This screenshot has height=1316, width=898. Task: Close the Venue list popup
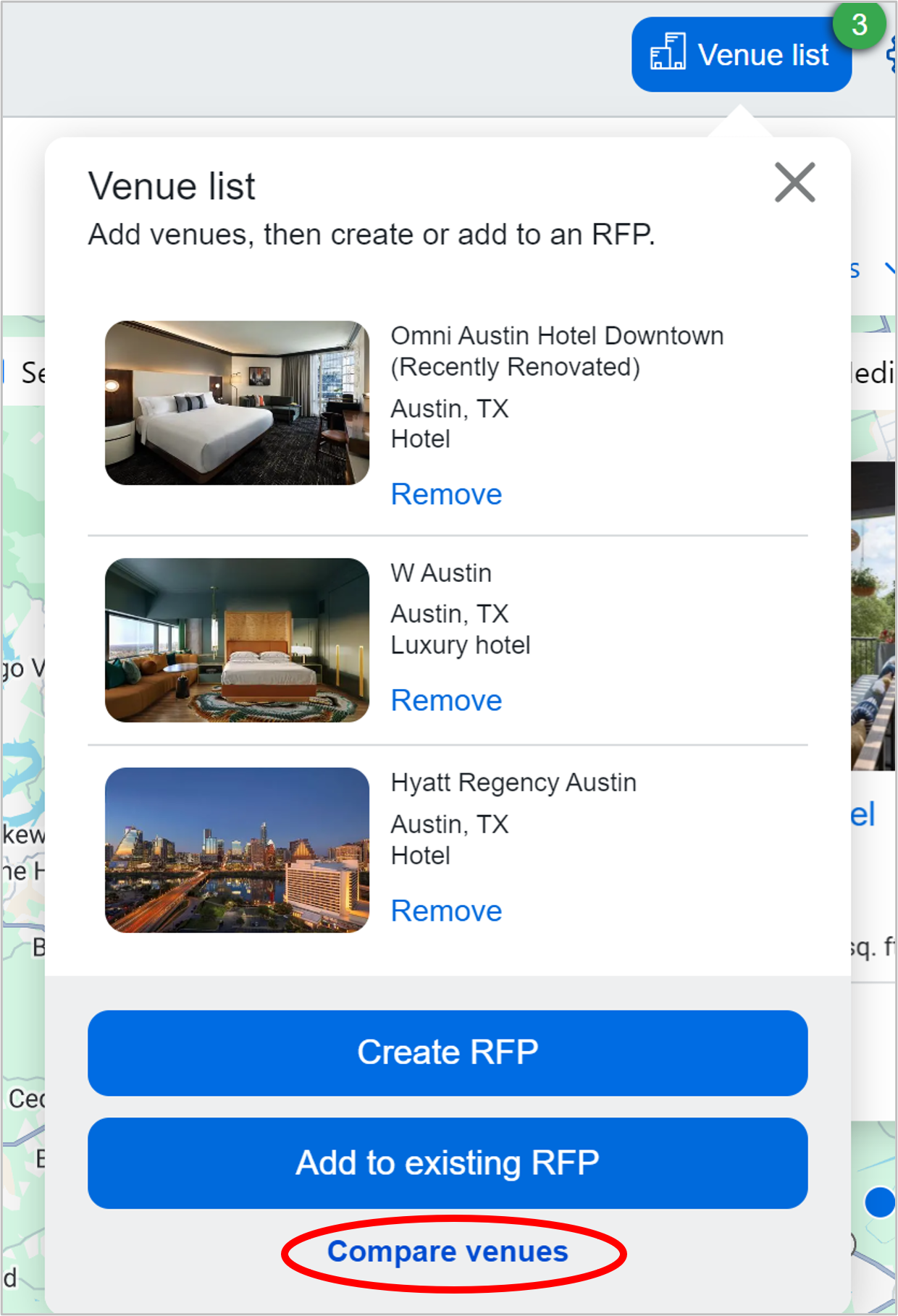click(x=794, y=182)
